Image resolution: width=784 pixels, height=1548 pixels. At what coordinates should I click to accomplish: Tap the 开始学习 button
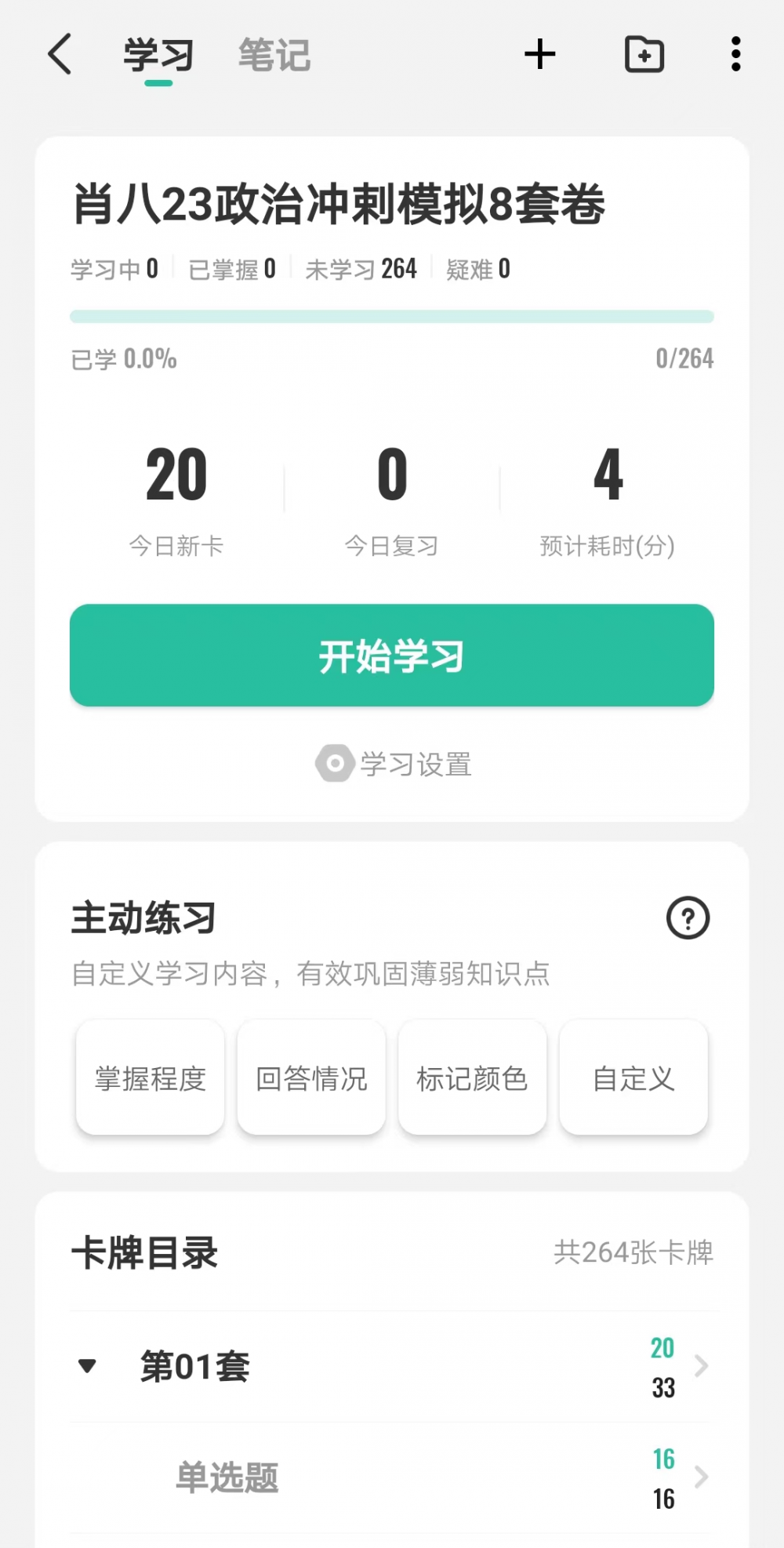pyautogui.click(x=392, y=656)
